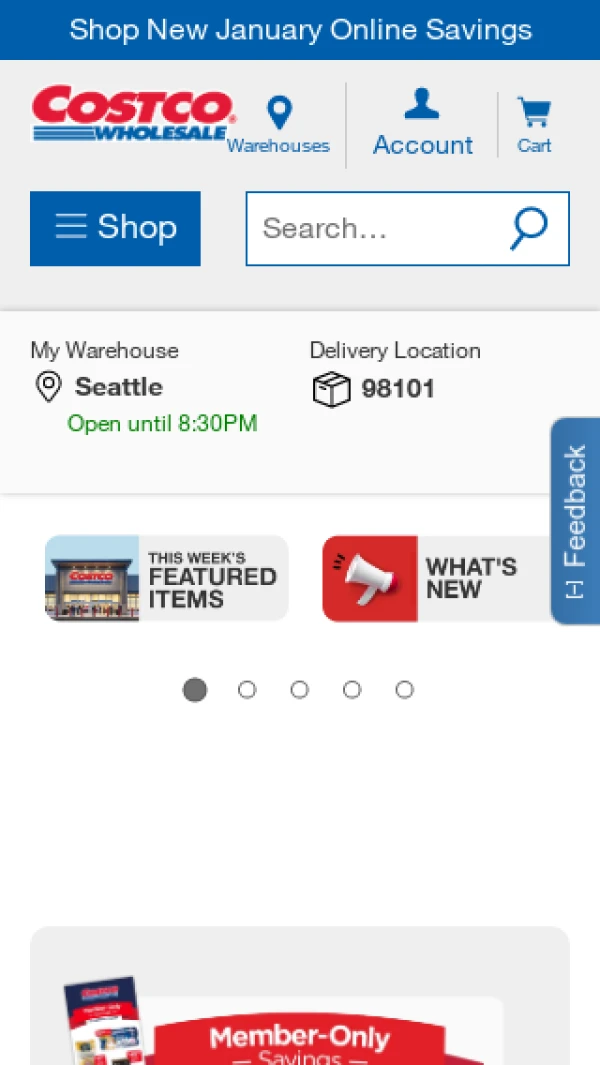Screen dimensions: 600x1065
Task: Tap the magnifier search icon
Action: [x=528, y=229]
